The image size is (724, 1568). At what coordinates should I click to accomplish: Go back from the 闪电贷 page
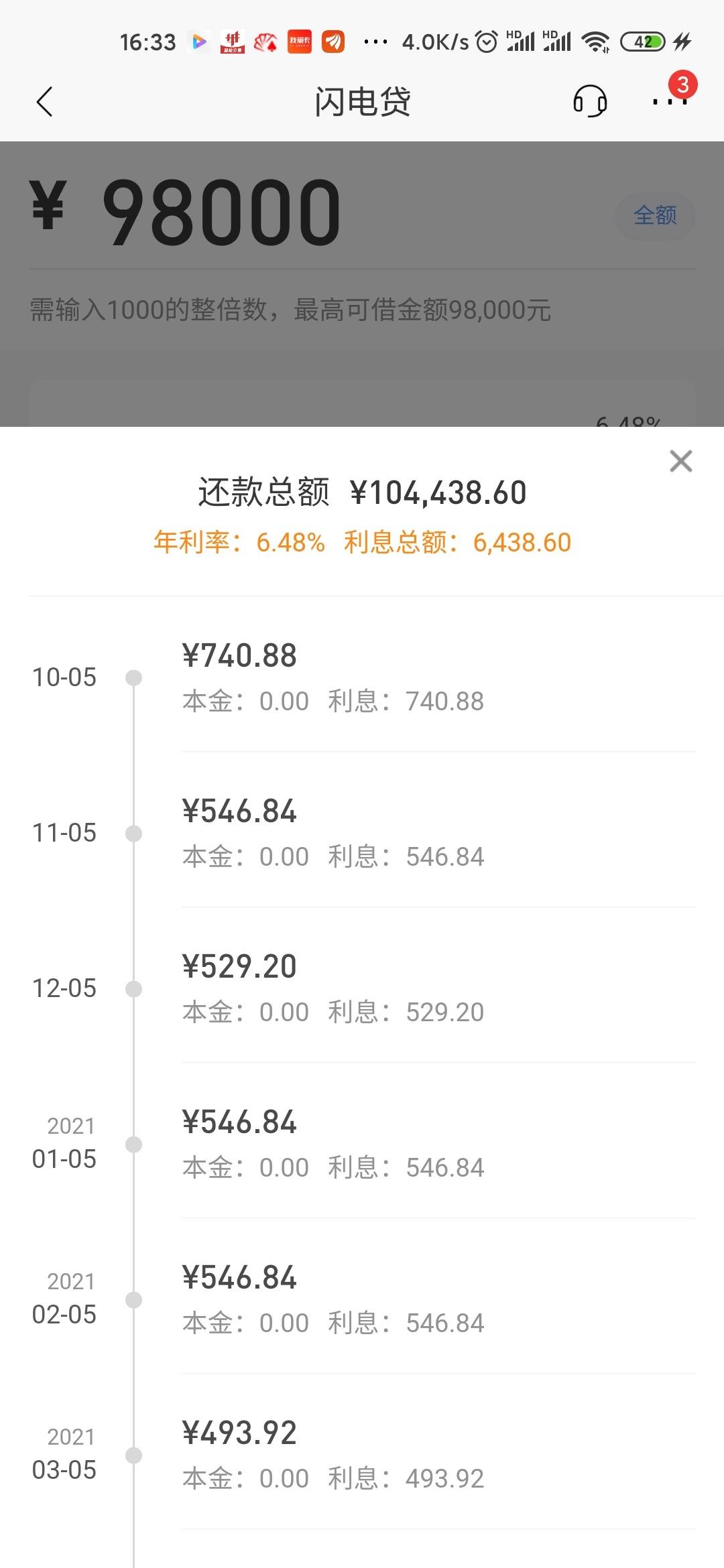coord(44,102)
